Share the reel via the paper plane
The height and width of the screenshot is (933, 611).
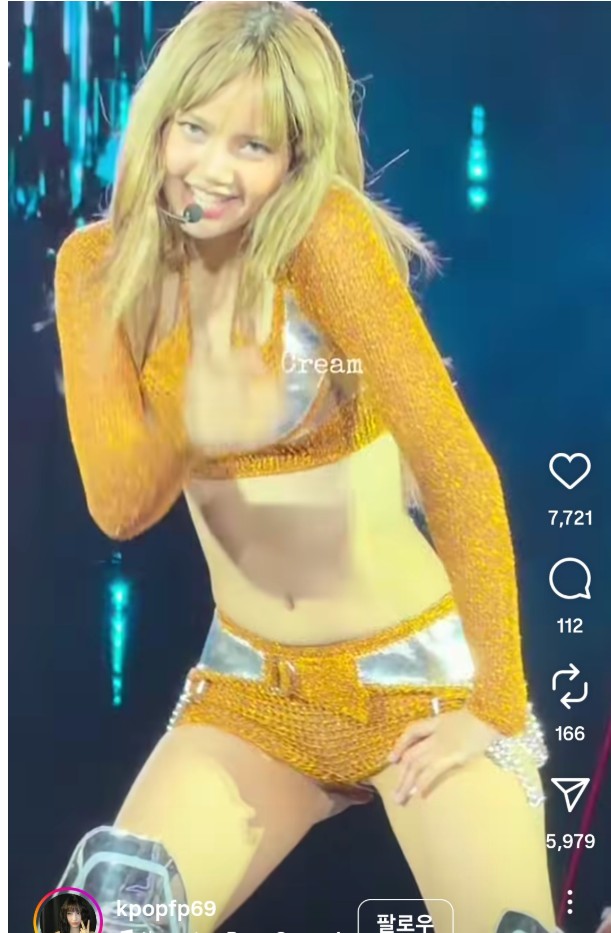tap(570, 794)
